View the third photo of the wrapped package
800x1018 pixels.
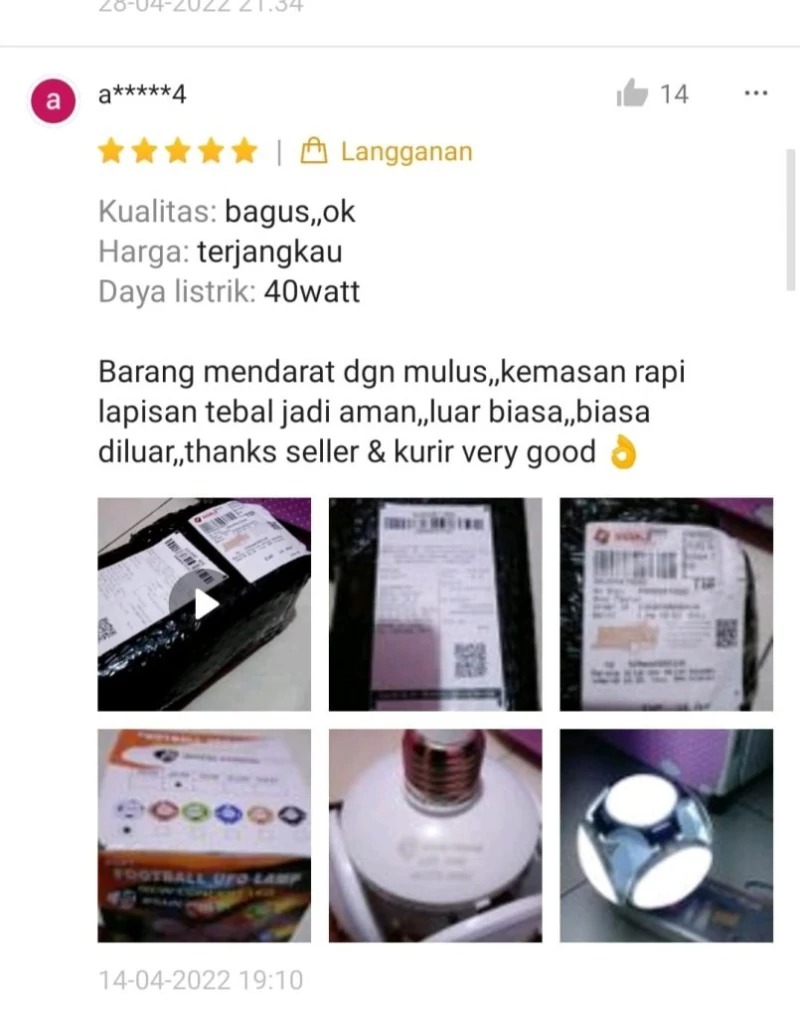(666, 604)
